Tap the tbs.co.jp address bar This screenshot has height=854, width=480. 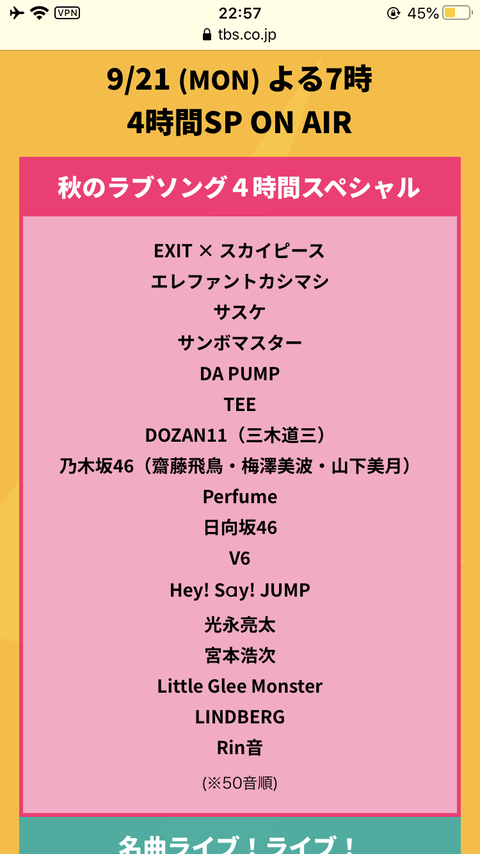click(240, 35)
